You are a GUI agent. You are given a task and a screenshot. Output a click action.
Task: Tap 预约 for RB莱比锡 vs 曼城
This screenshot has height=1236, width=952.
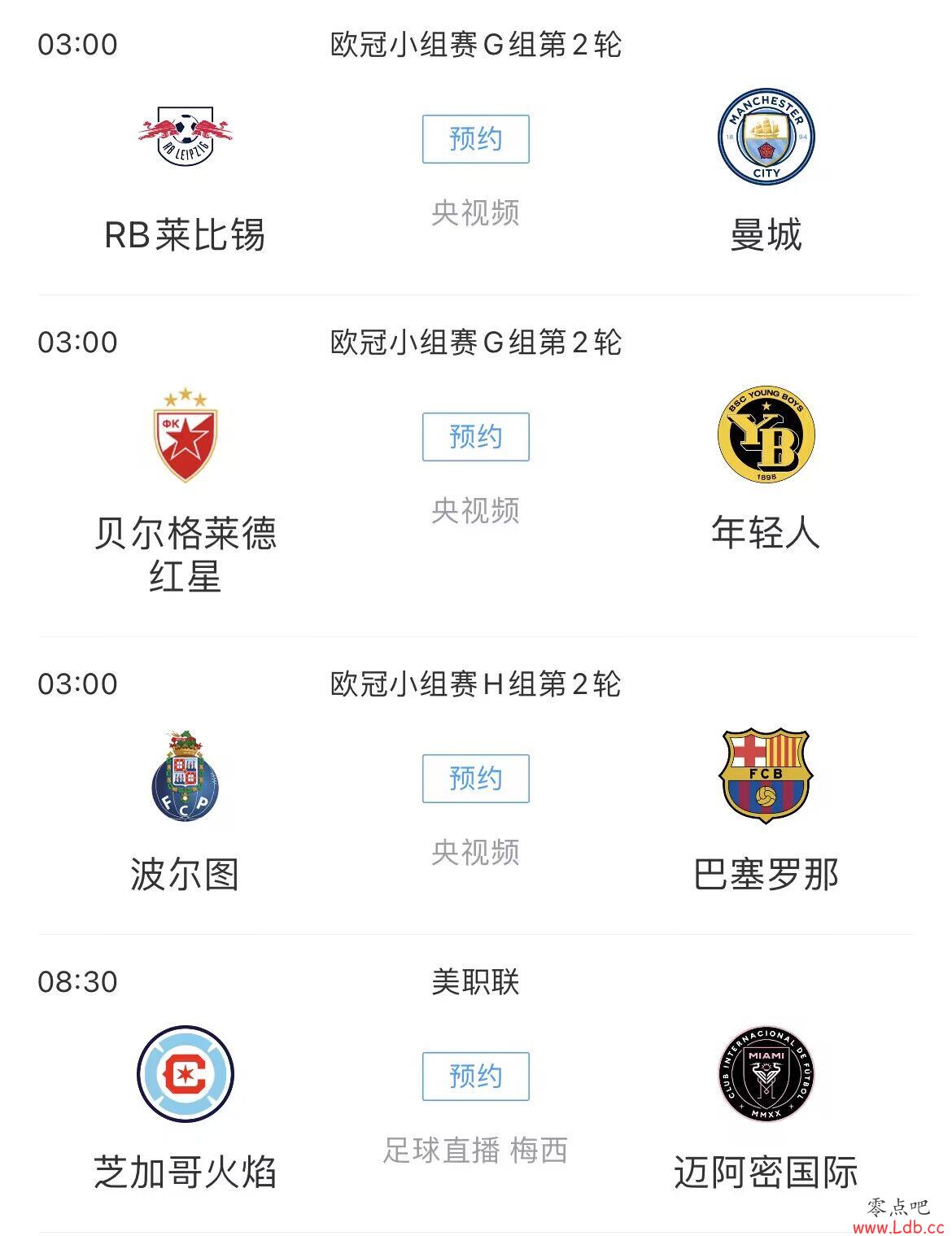(475, 139)
